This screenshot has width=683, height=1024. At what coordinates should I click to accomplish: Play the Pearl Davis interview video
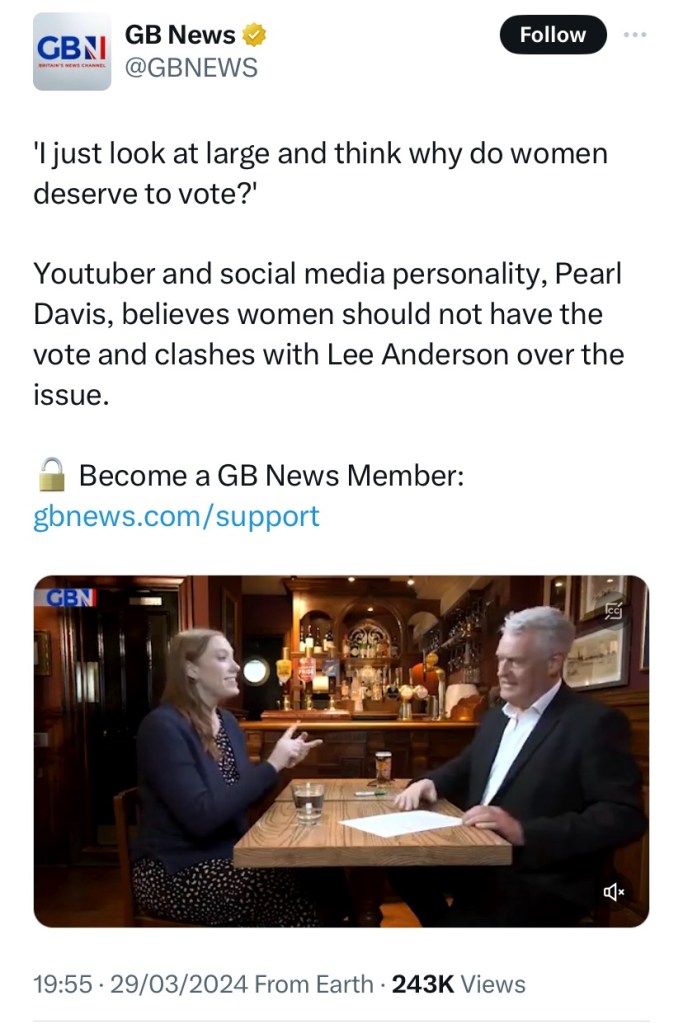(x=341, y=750)
